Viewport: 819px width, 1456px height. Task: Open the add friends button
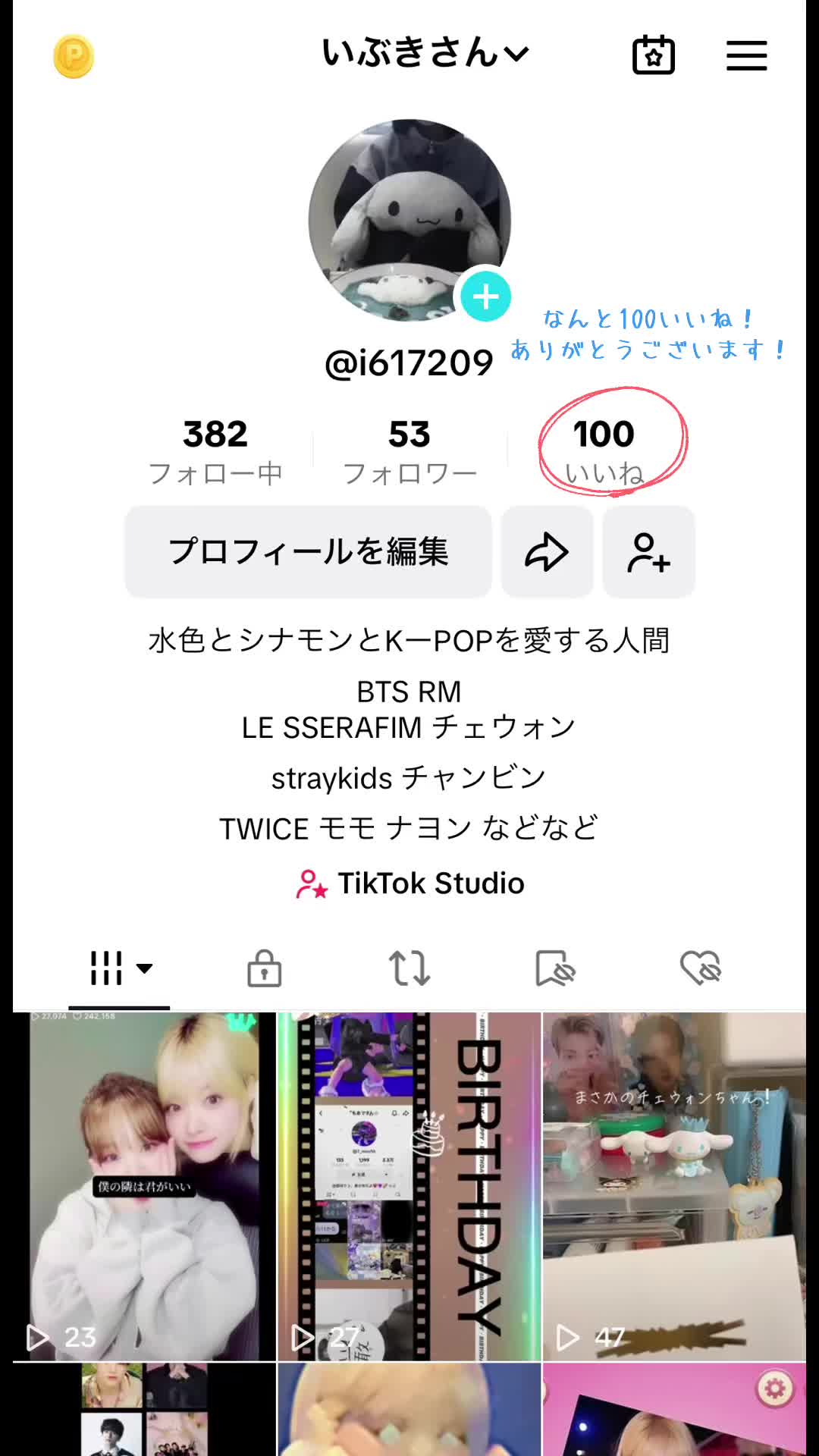(x=648, y=551)
